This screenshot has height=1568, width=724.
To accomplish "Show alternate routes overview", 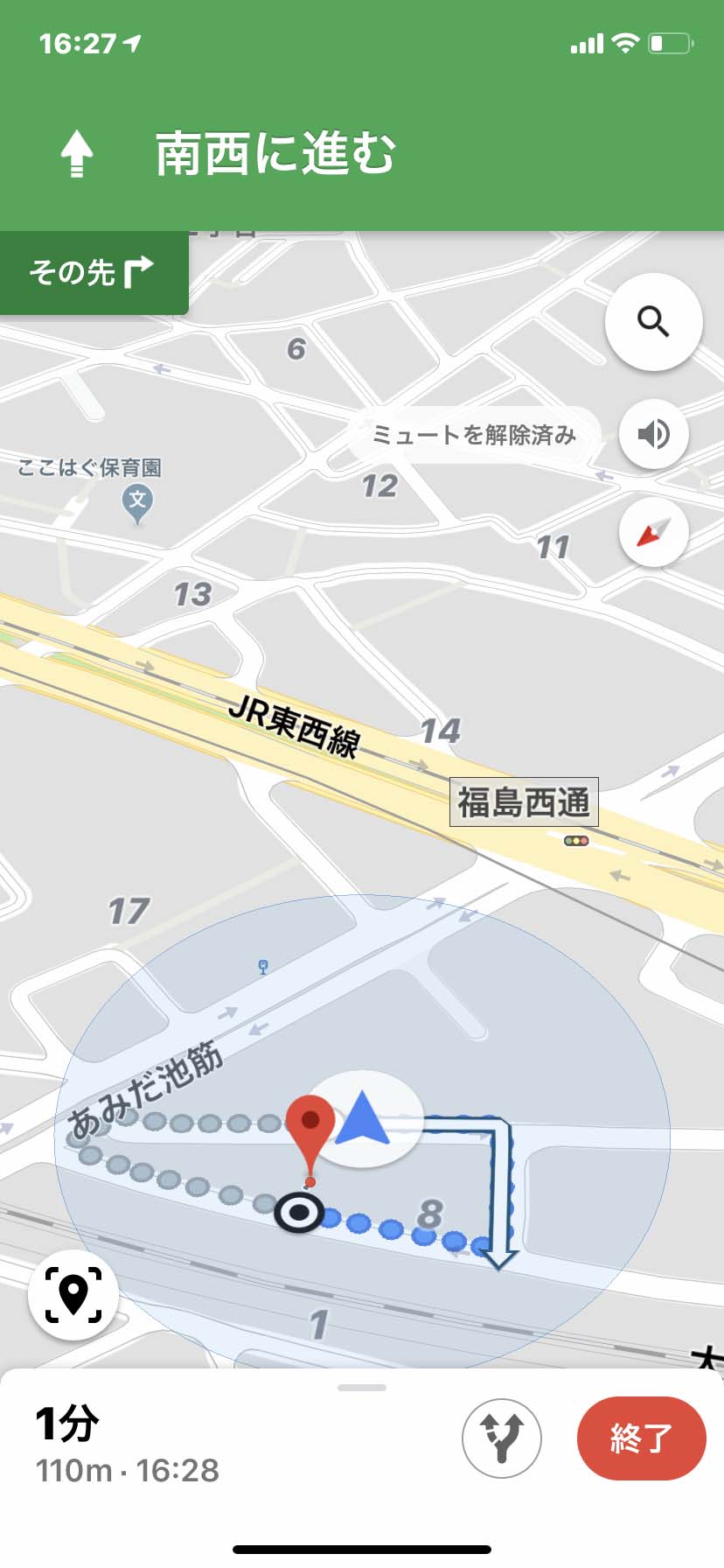I will [x=501, y=1438].
